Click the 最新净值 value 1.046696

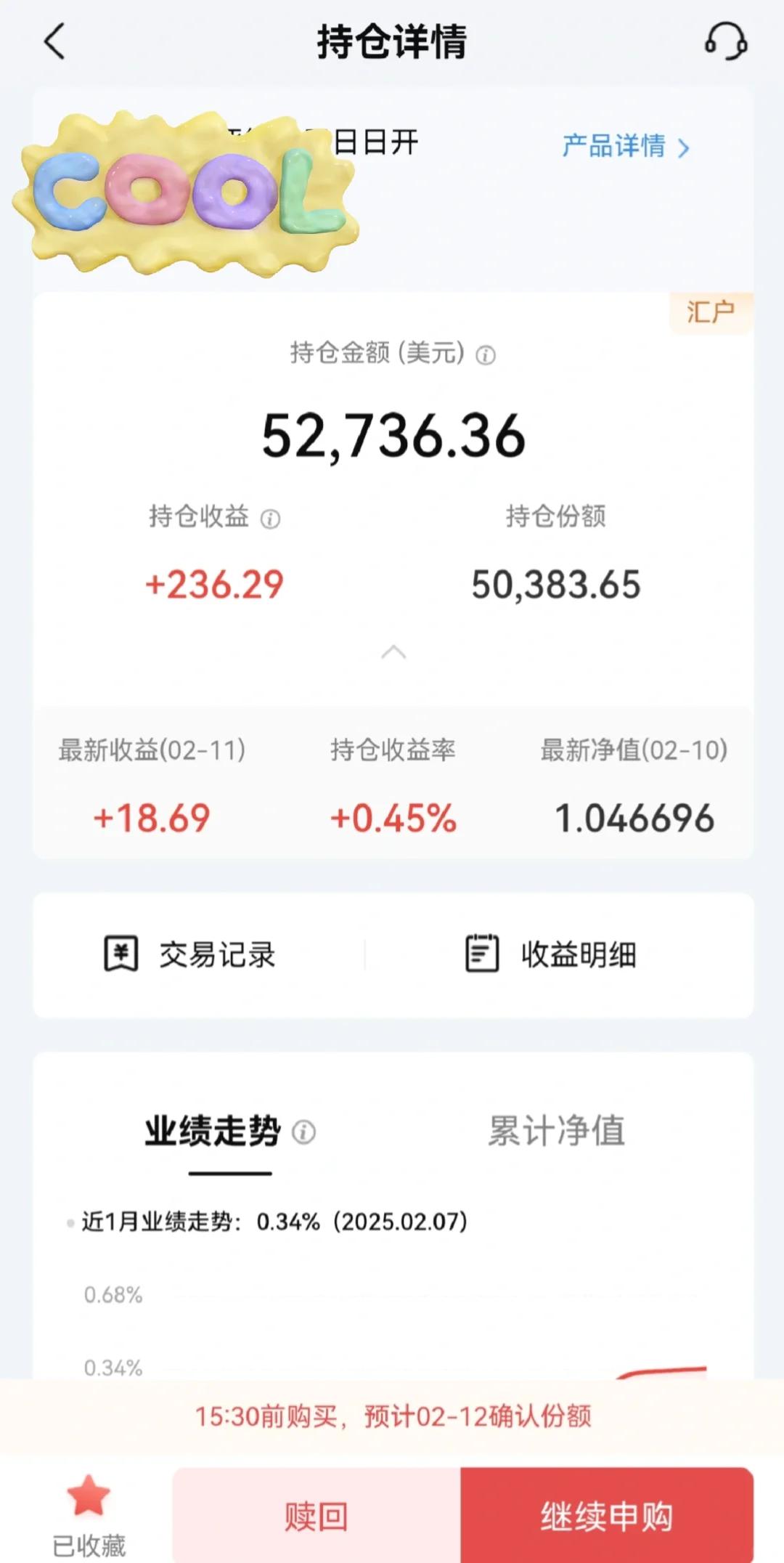click(x=635, y=819)
